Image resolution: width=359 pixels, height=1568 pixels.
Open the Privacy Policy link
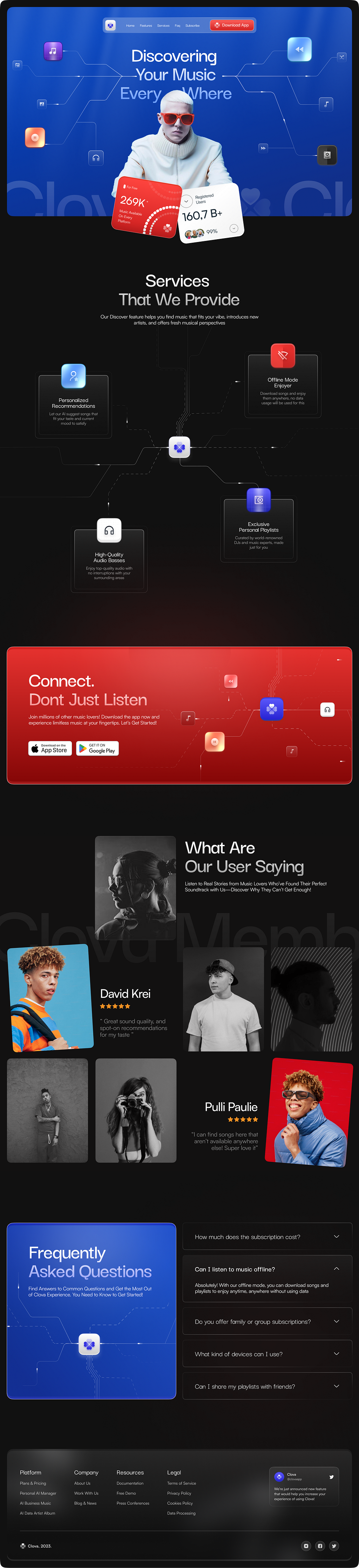point(179,1493)
